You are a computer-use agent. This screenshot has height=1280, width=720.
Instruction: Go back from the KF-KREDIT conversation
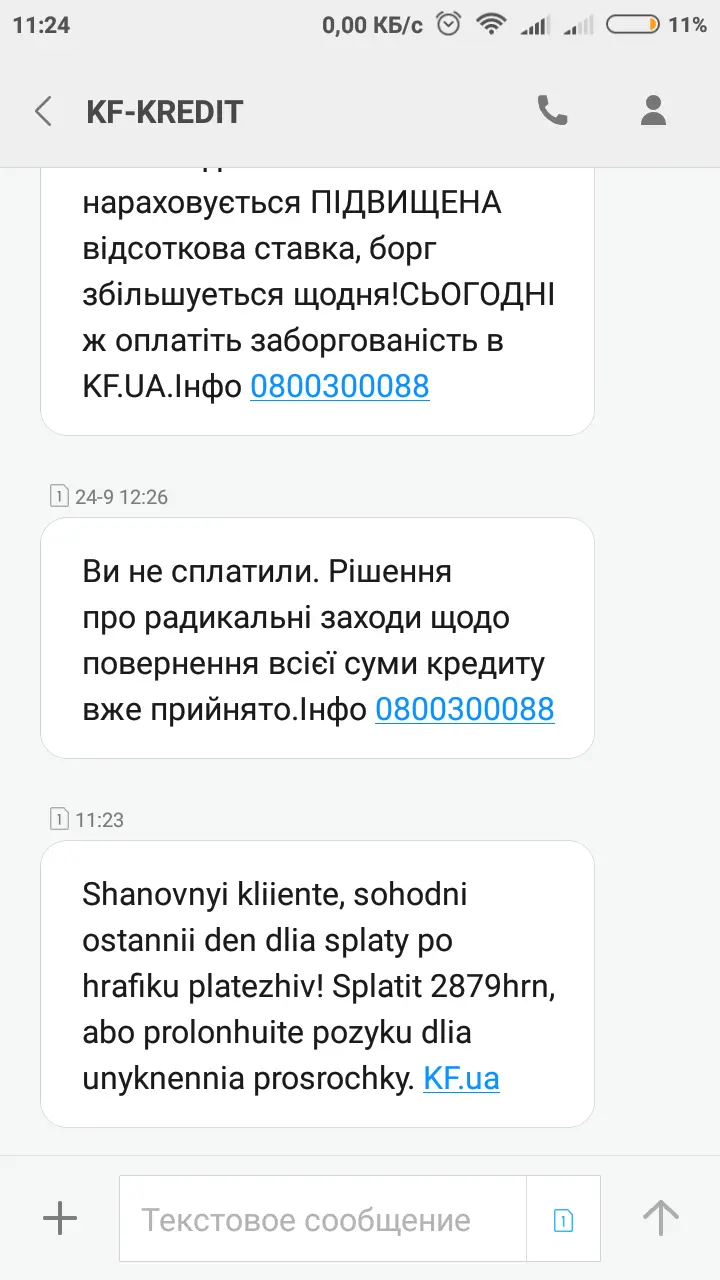tap(43, 111)
